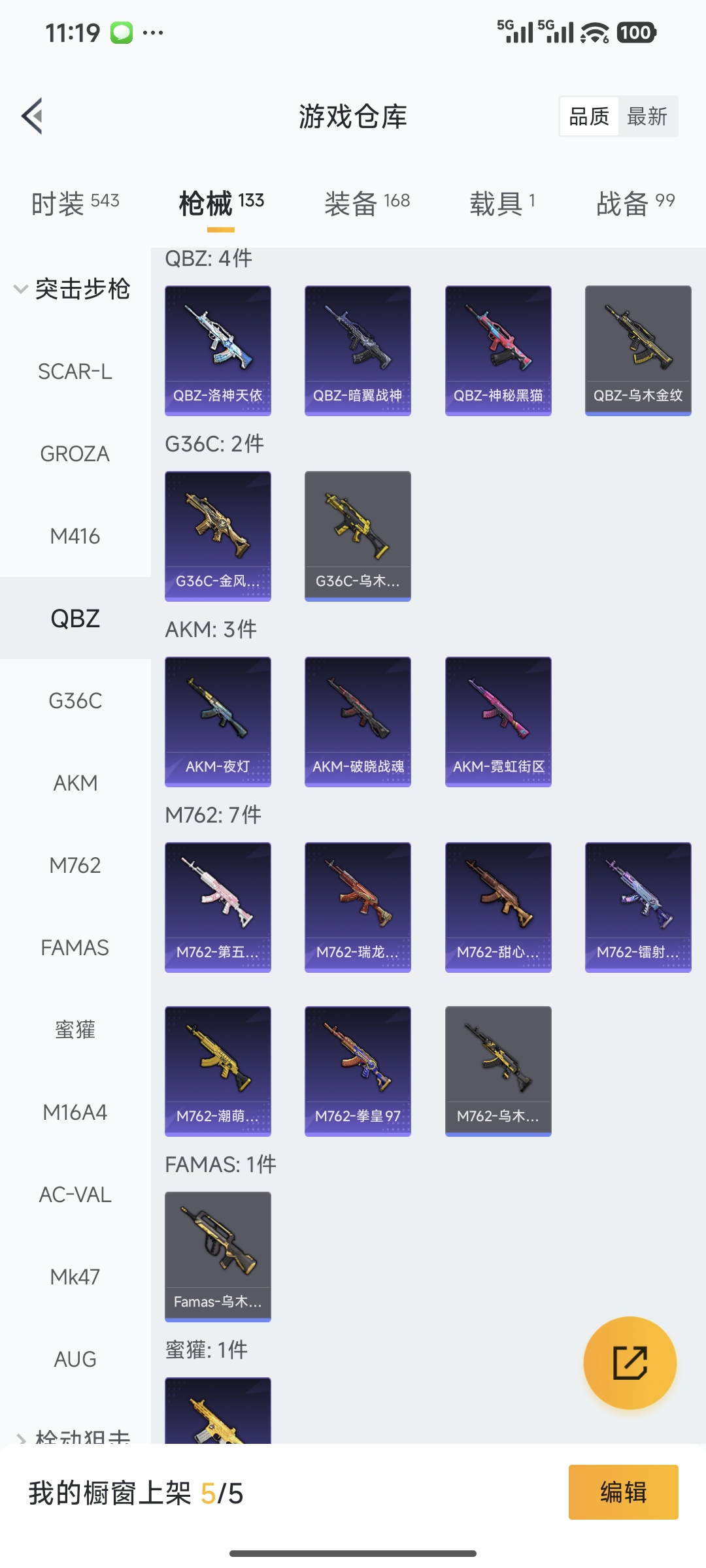View the M762-拳皇97 skin

(x=358, y=1070)
